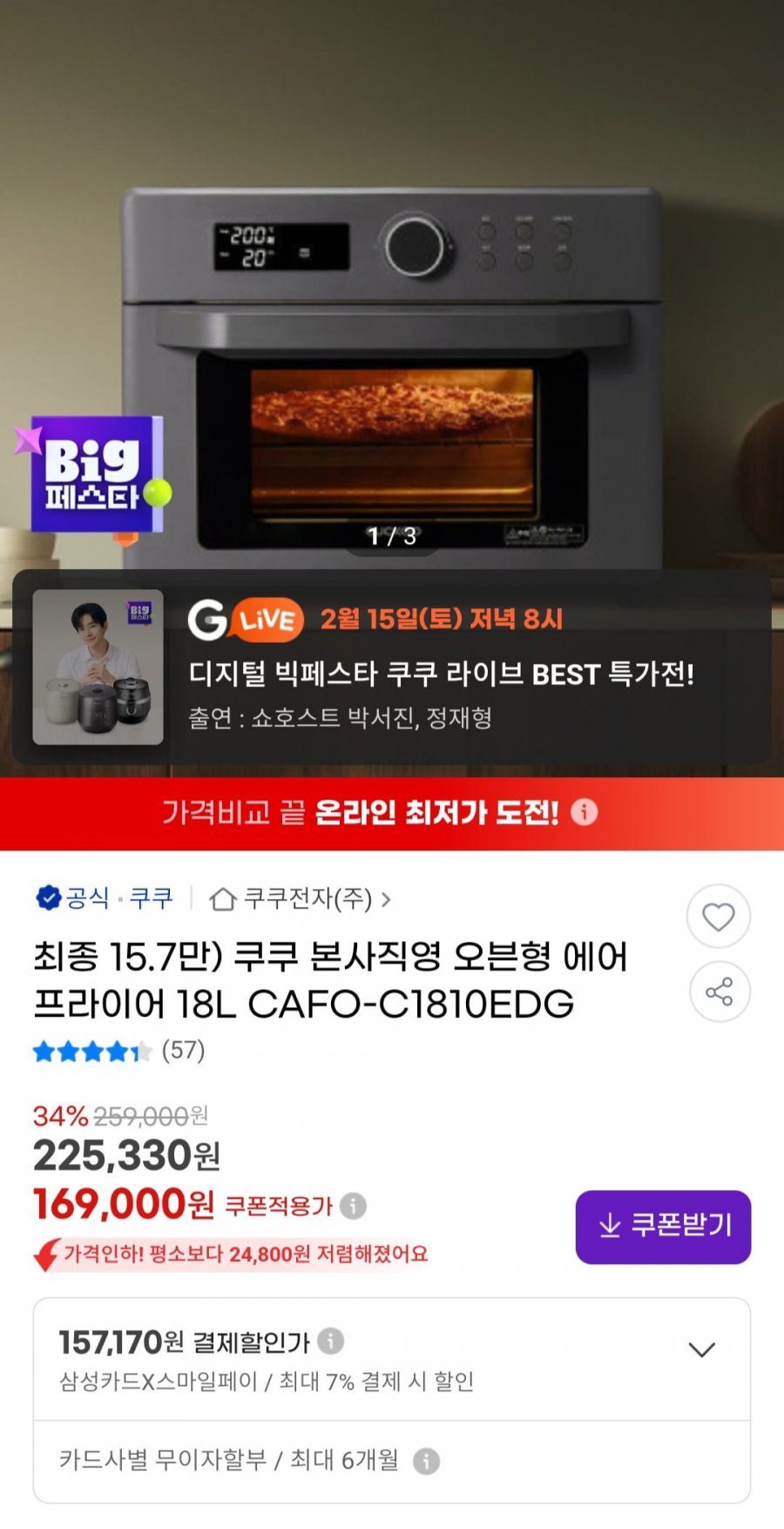Screen dimensions: 784x1529
Task: Download coupon with 쿠폰받기 button
Action: tap(663, 1226)
